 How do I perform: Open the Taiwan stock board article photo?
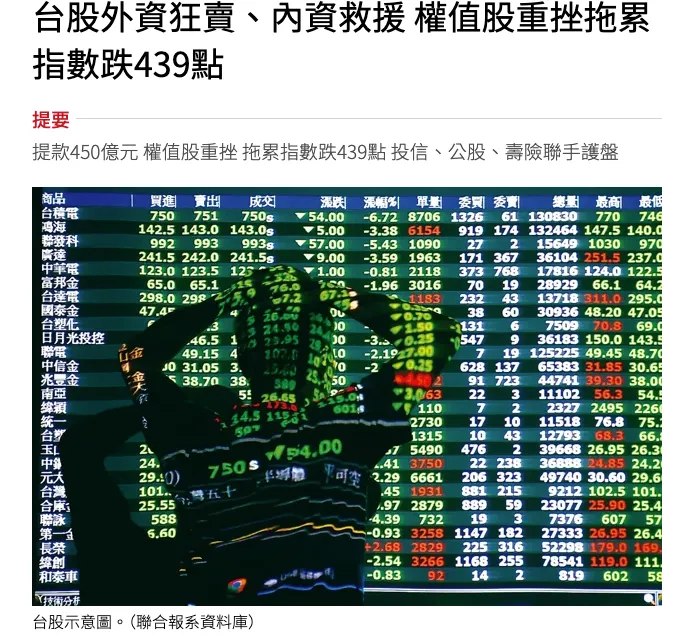[x=347, y=396]
